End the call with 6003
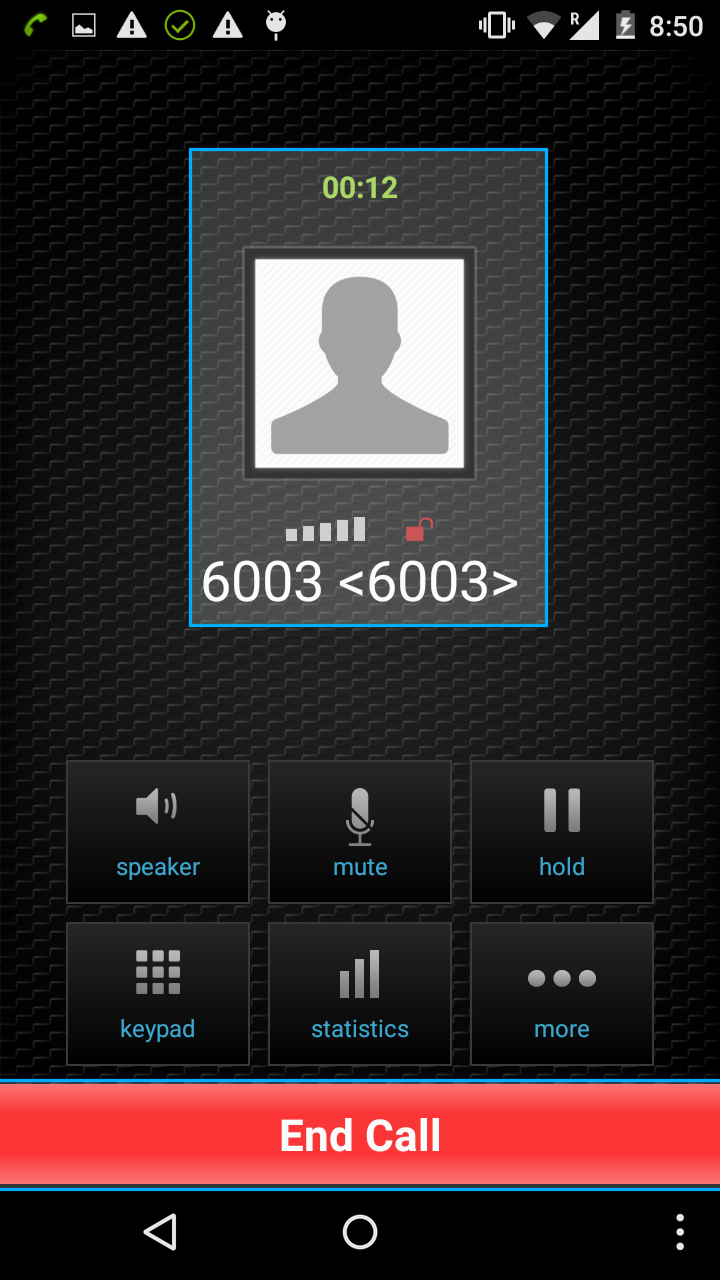This screenshot has height=1280, width=720. click(360, 1136)
